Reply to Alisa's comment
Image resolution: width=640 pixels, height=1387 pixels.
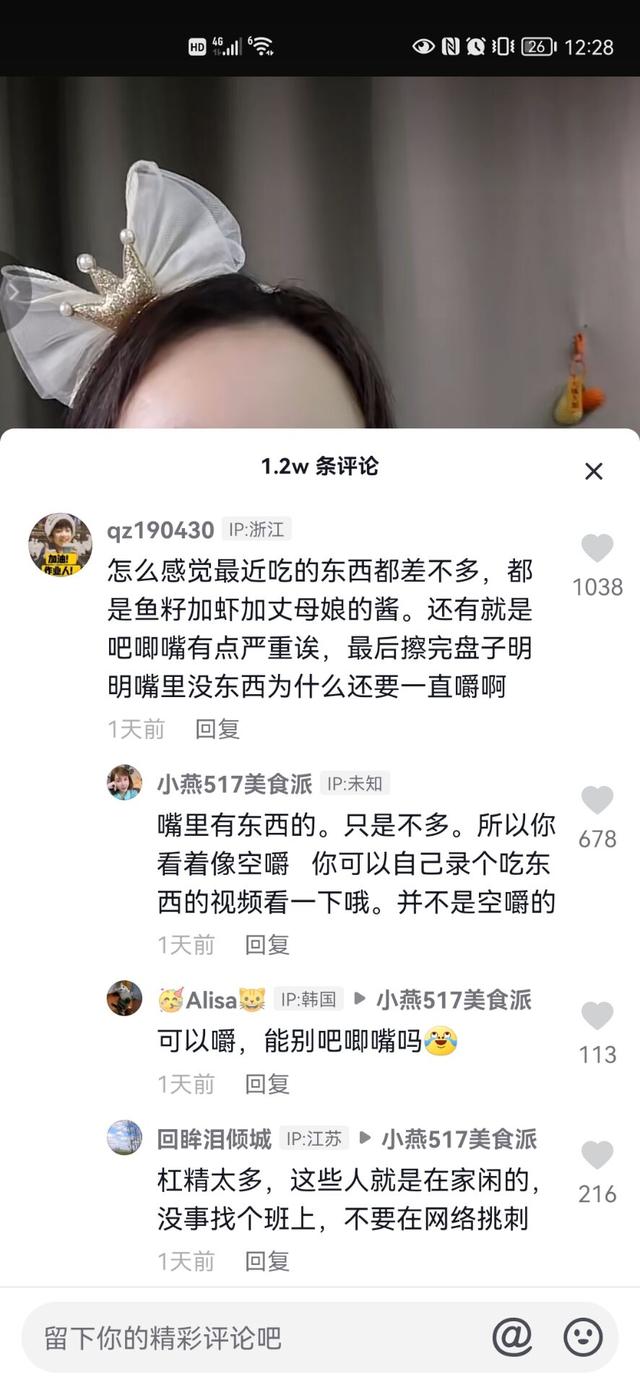(x=267, y=1083)
